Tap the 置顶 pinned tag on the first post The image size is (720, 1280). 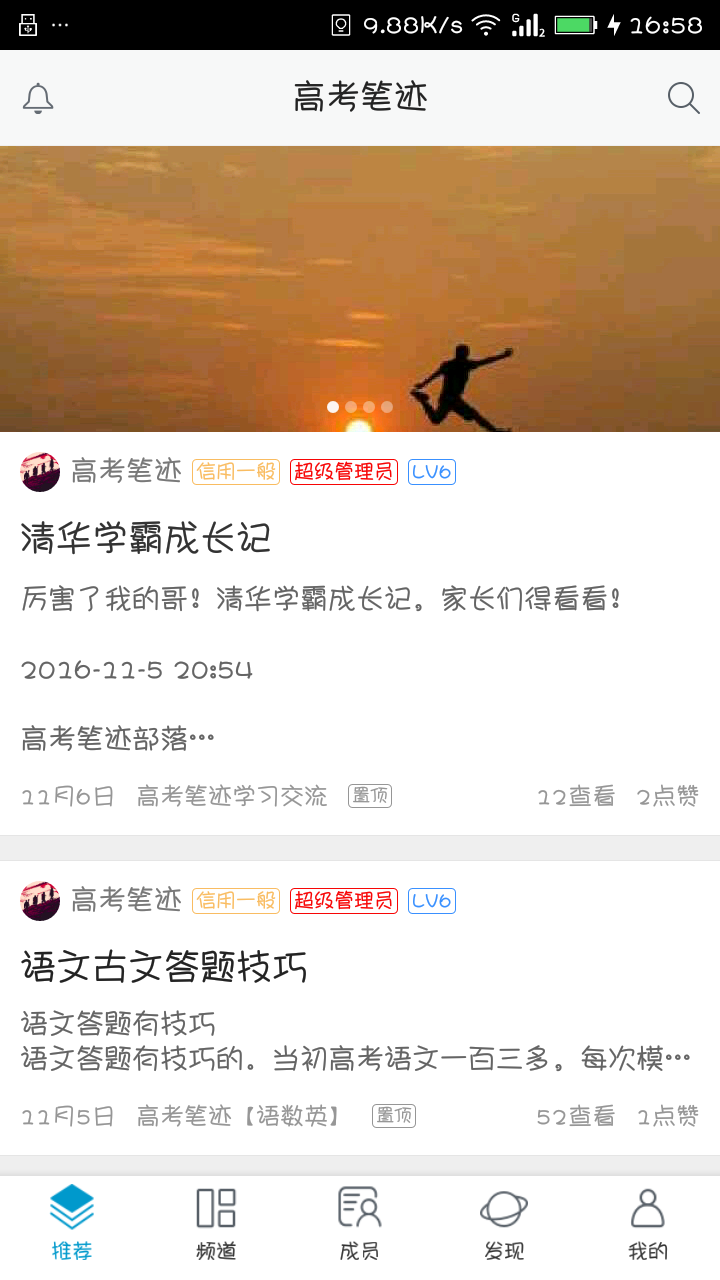pyautogui.click(x=370, y=795)
